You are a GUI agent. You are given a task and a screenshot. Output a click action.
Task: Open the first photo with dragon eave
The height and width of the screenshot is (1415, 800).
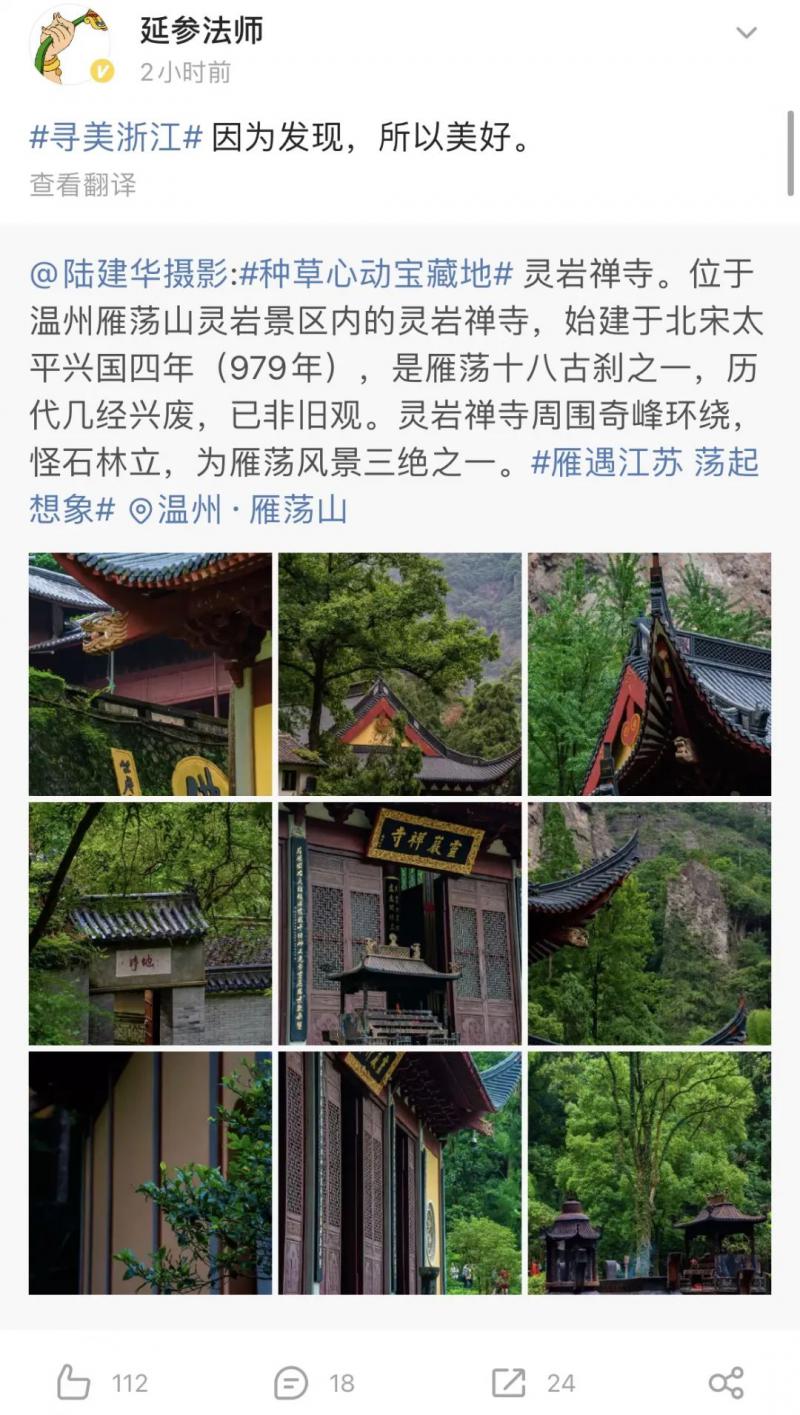(x=150, y=674)
